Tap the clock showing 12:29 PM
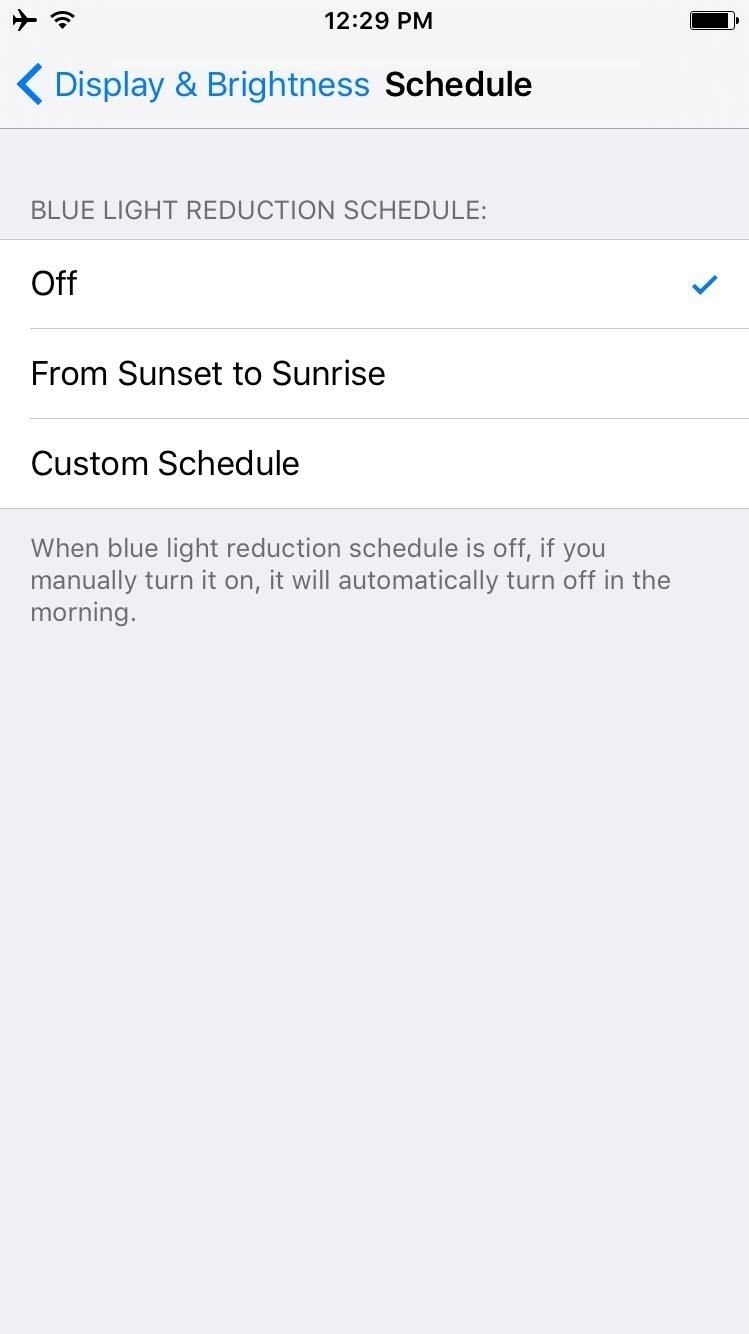 [x=378, y=20]
